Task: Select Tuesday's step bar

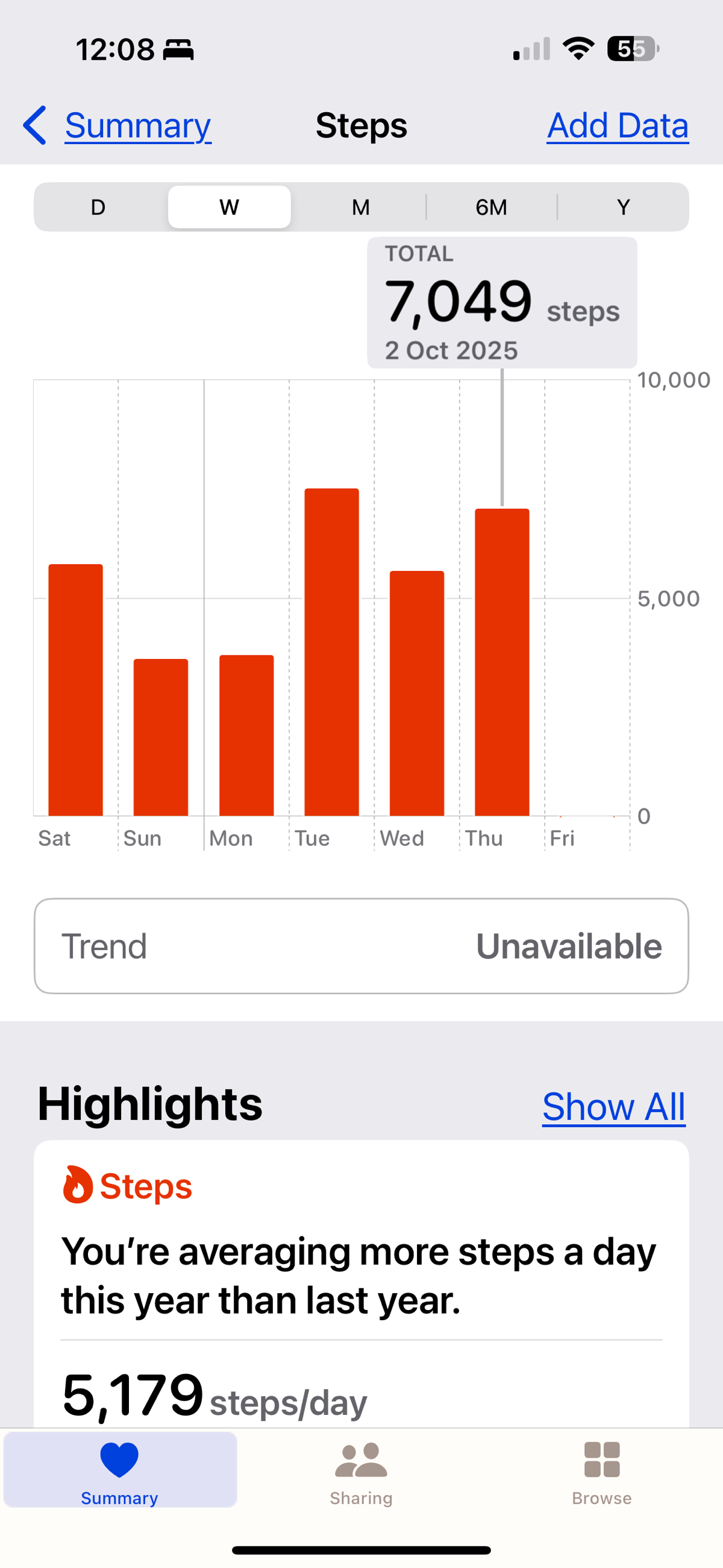Action: click(x=332, y=651)
